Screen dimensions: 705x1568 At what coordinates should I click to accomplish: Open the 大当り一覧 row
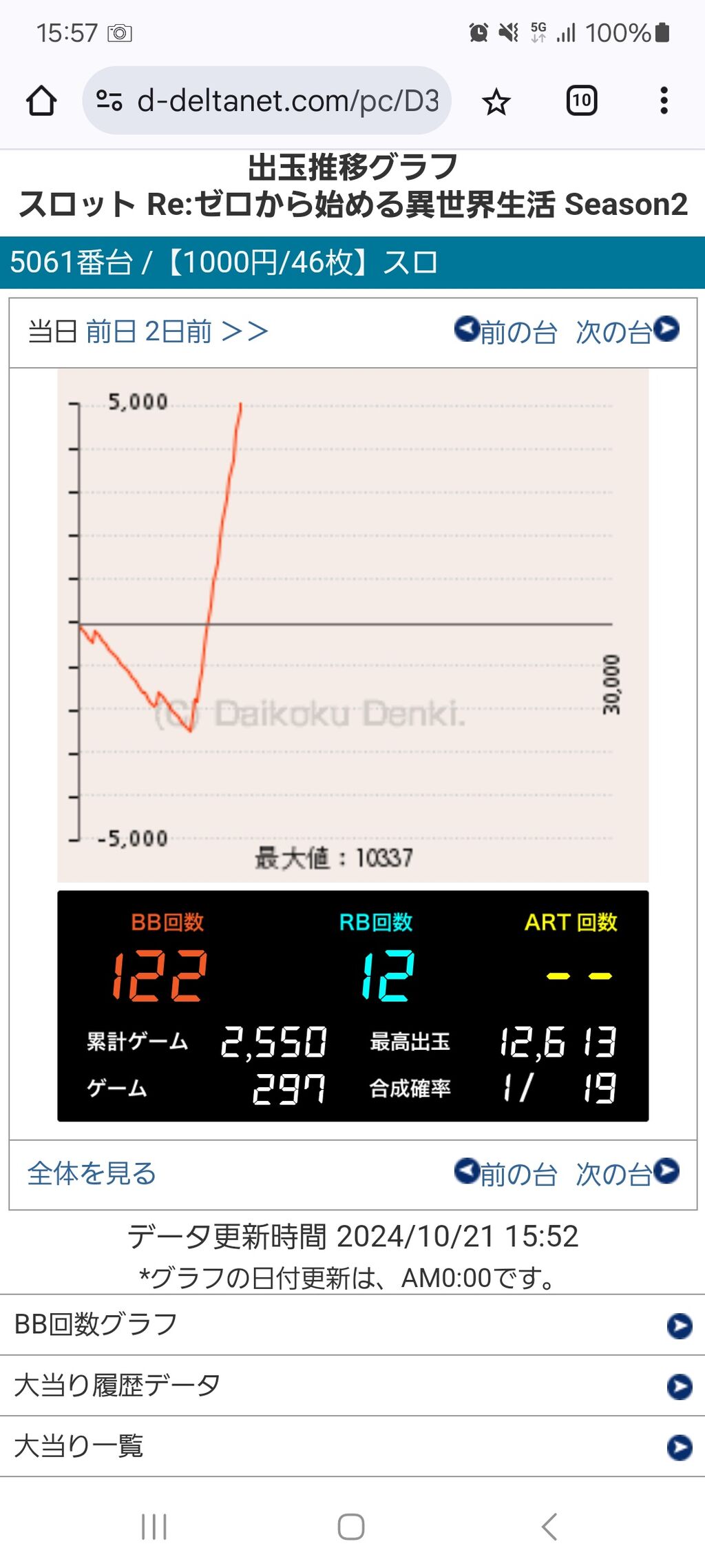[x=352, y=1446]
